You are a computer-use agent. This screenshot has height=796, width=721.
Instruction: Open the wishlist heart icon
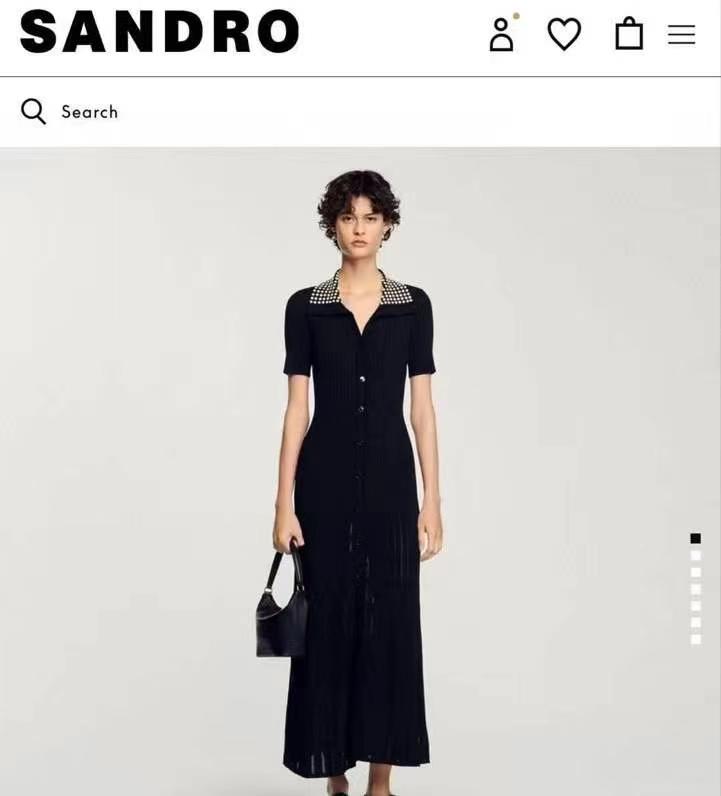564,34
